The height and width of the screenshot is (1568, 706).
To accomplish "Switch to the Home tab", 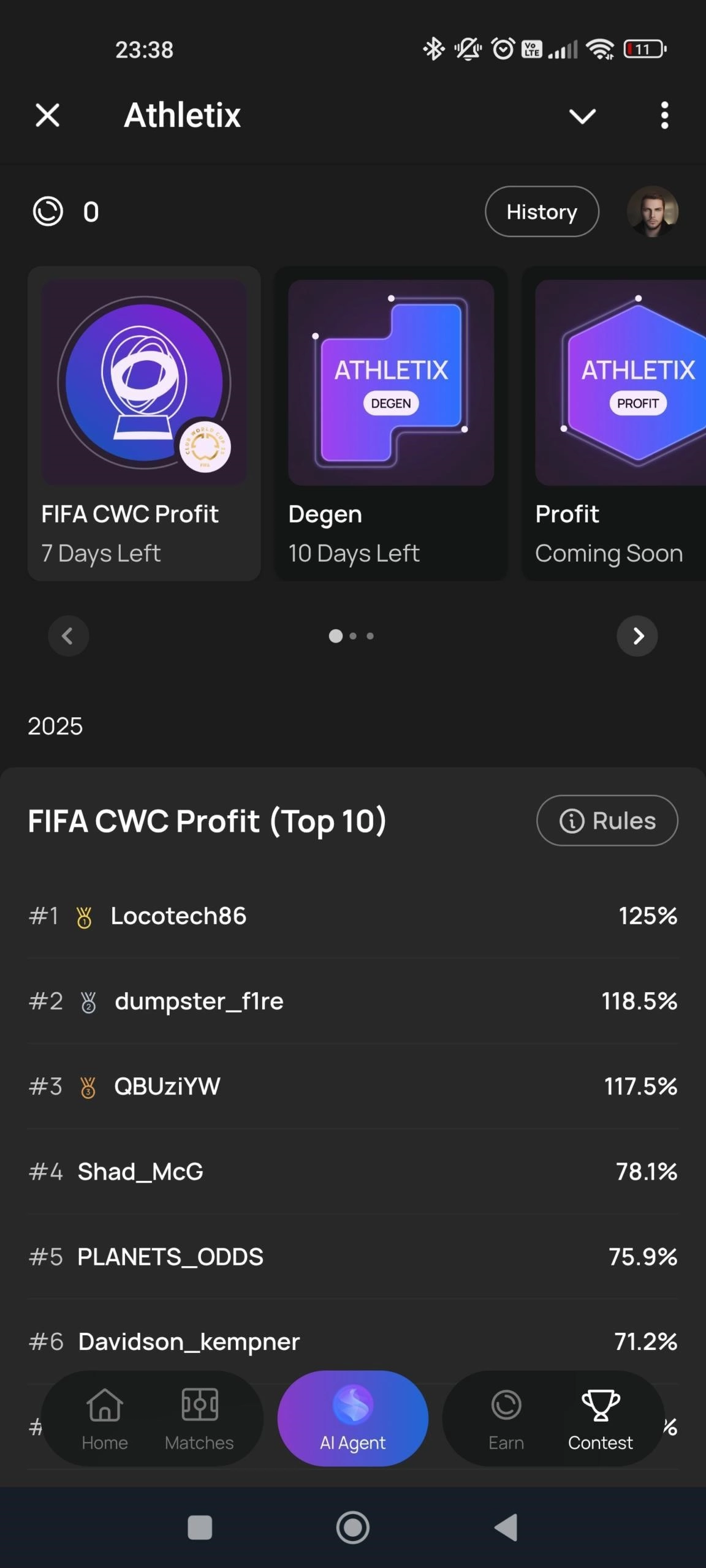I will pyautogui.click(x=105, y=1419).
